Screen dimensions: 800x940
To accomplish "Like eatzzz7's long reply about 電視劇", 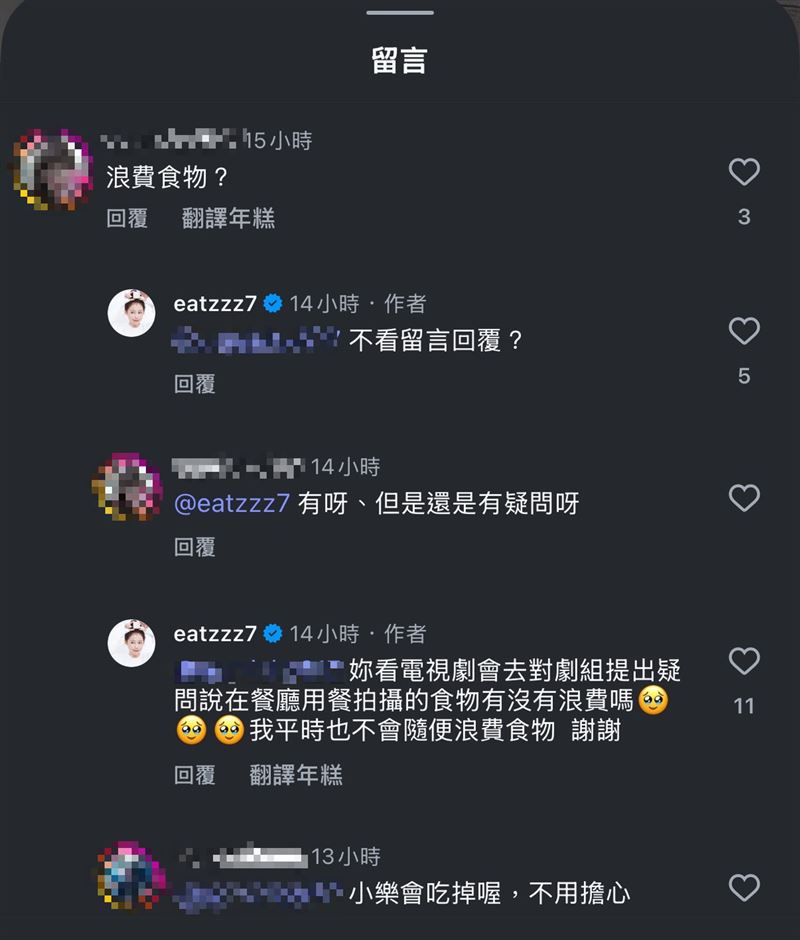I will point(744,662).
